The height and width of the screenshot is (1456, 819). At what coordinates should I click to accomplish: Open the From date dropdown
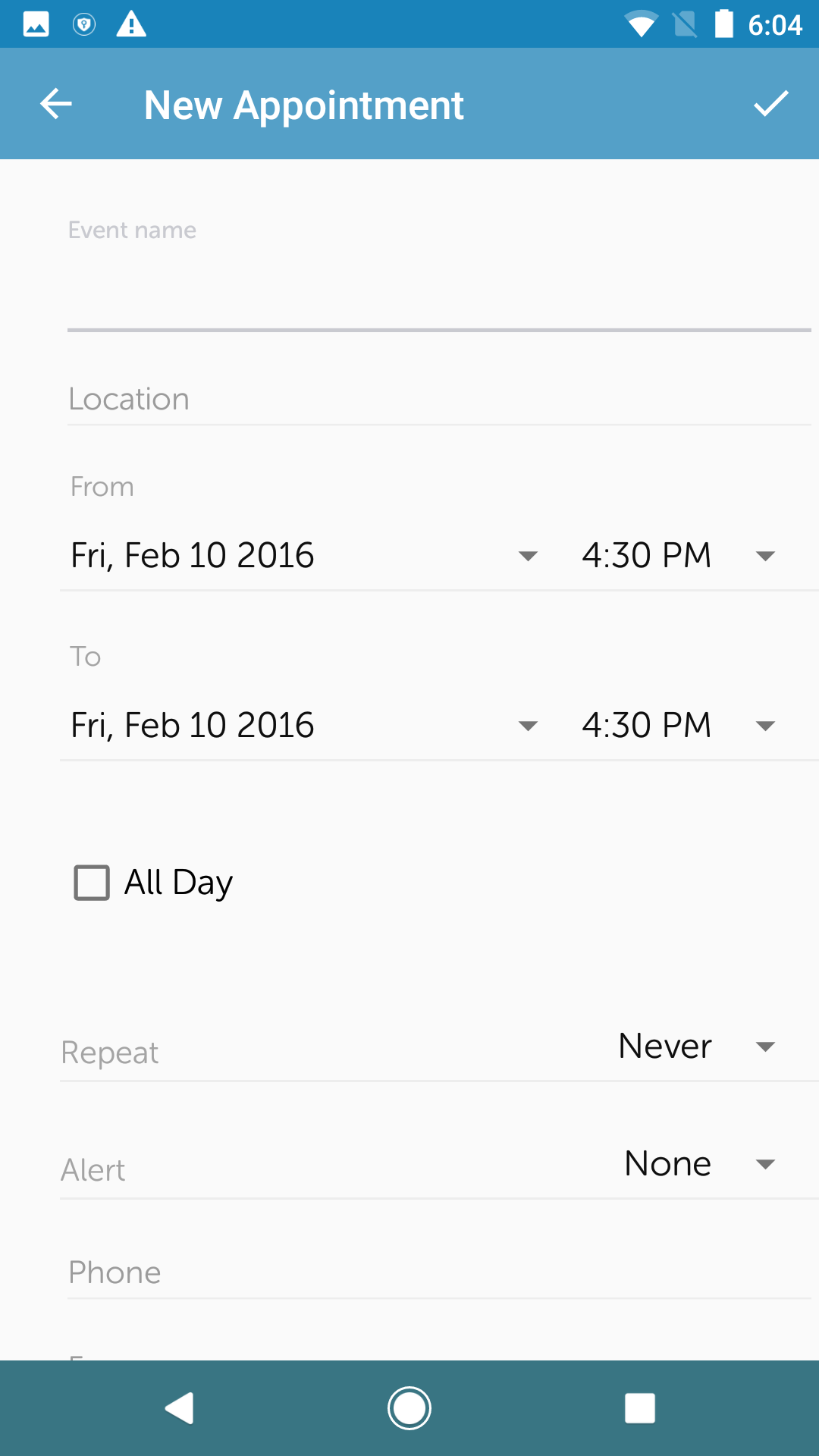(x=304, y=556)
